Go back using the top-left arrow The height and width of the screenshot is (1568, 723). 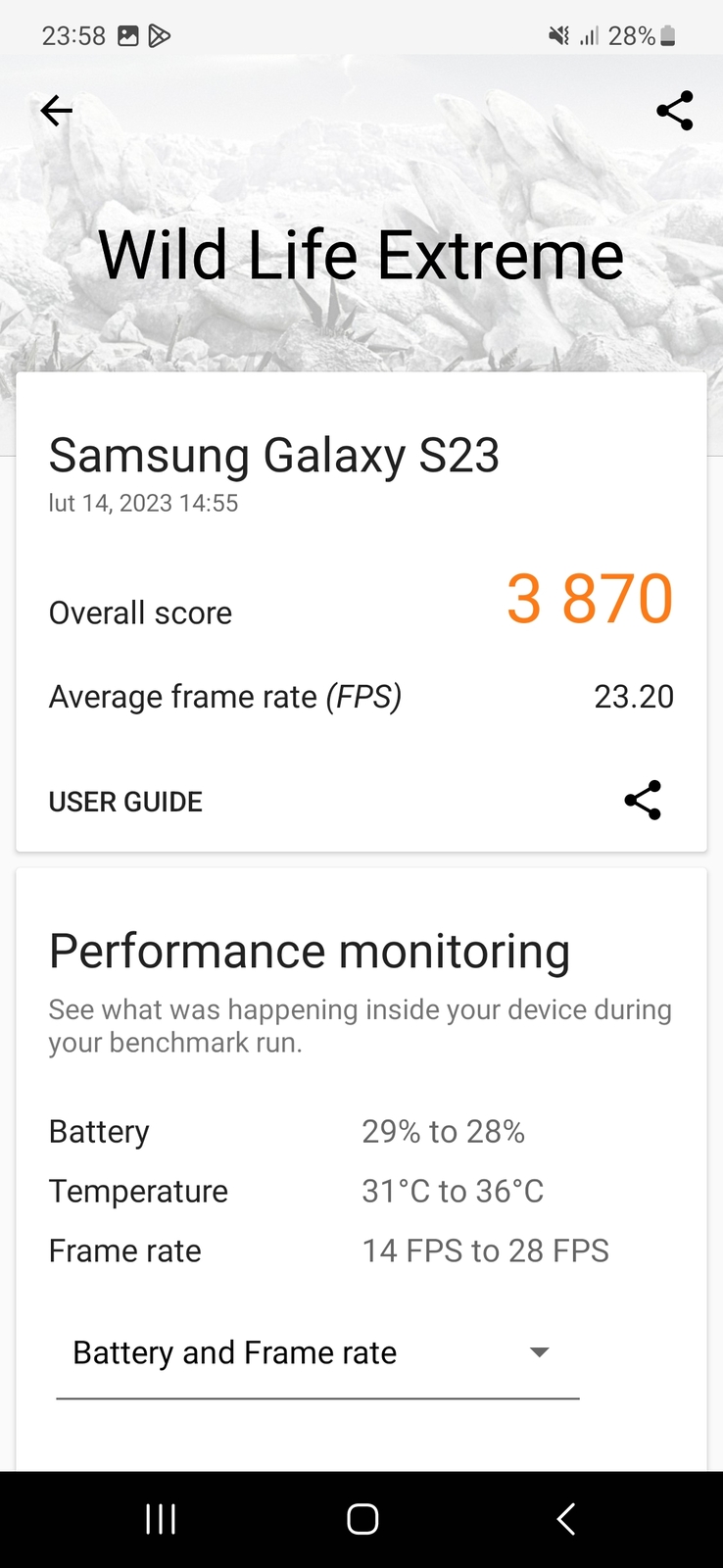point(56,111)
